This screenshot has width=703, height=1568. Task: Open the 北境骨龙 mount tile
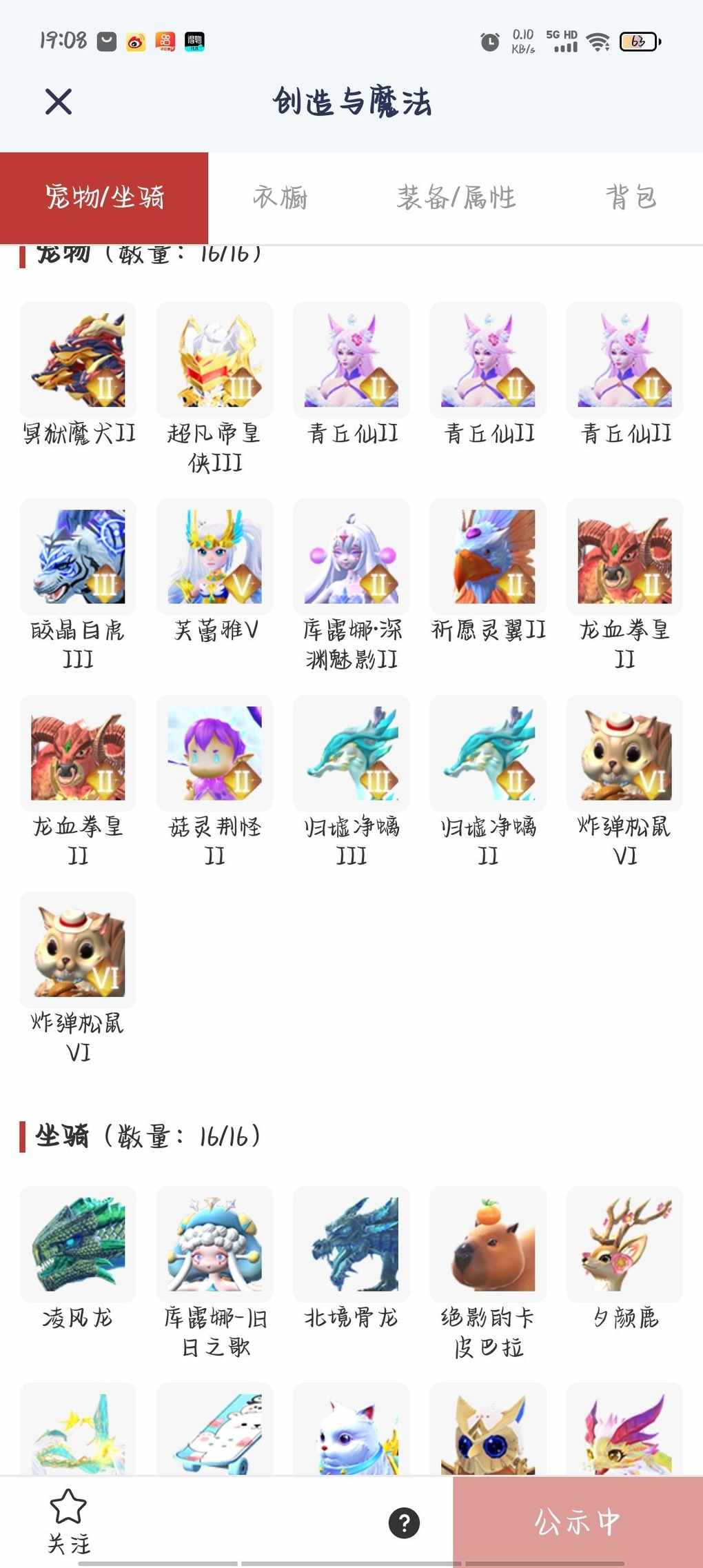click(351, 1245)
